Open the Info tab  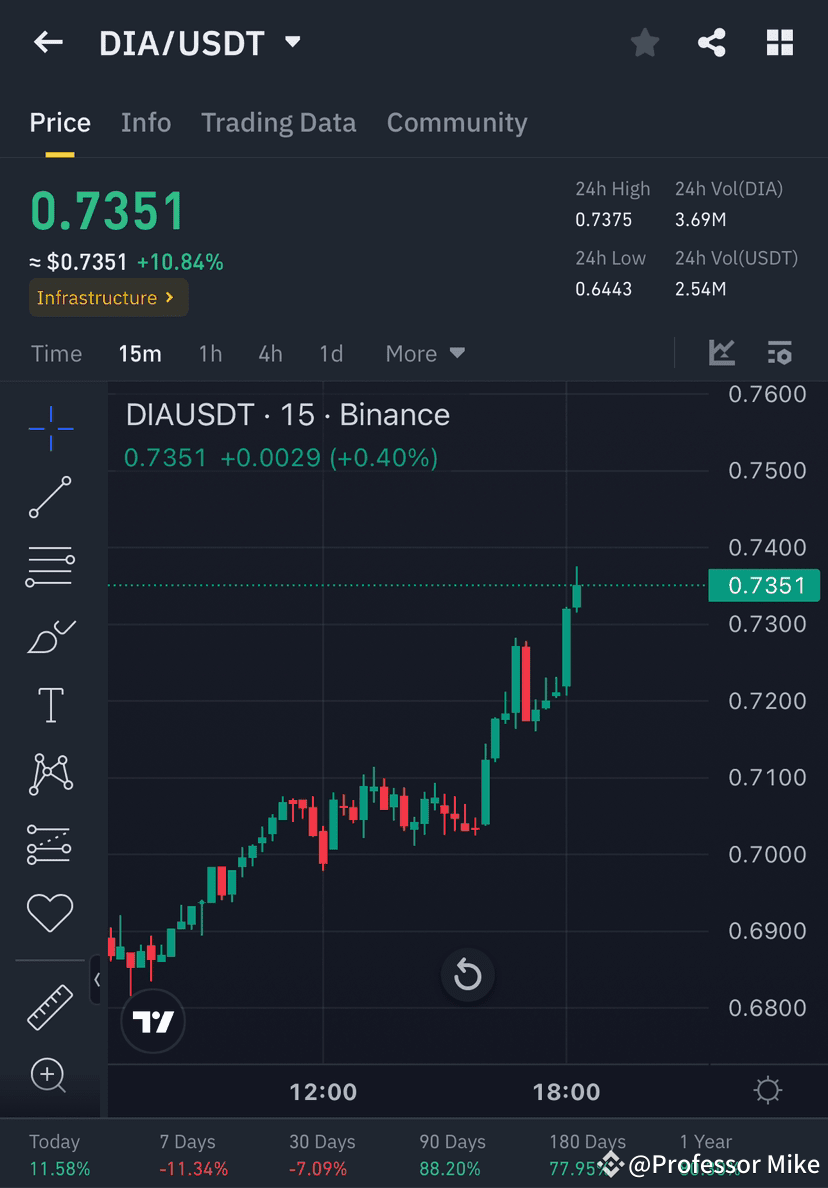(x=146, y=122)
